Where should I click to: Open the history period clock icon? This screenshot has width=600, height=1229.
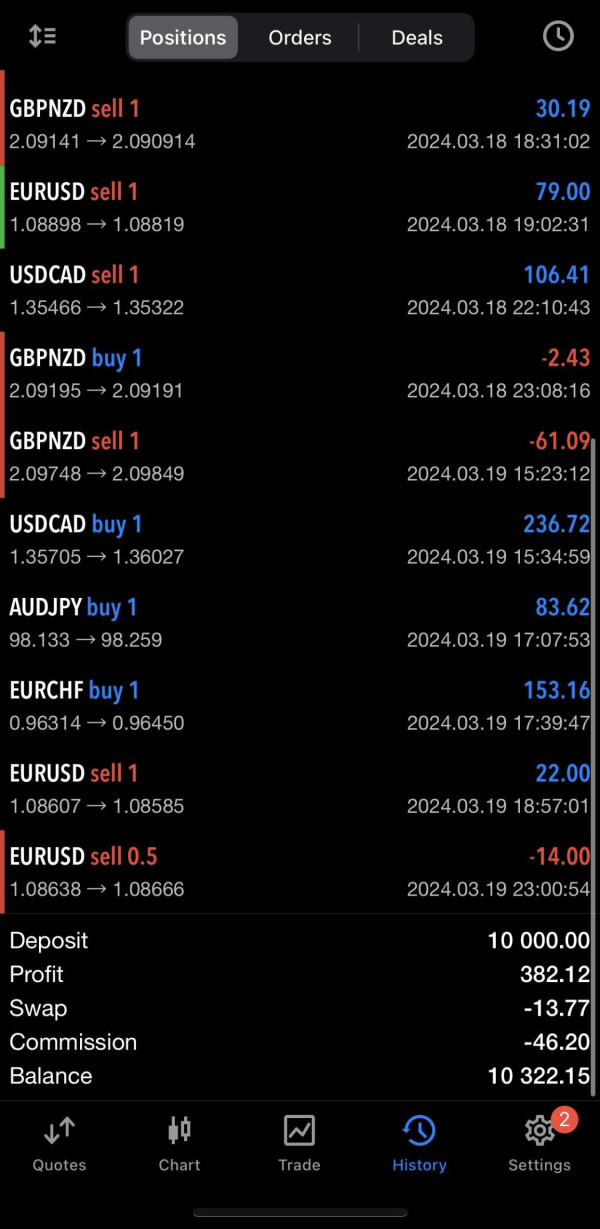[x=557, y=37]
